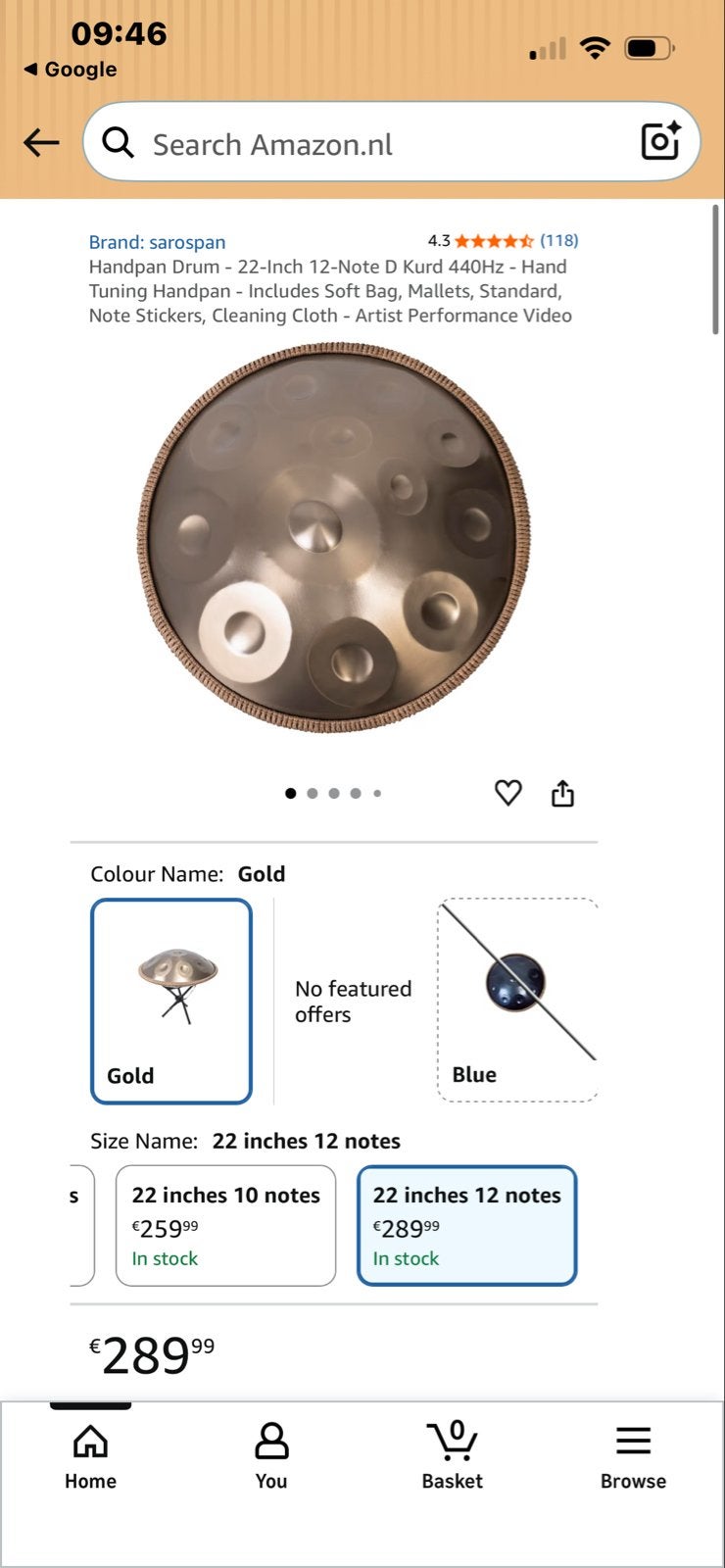
Task: Go back with the arrow icon
Action: click(41, 143)
